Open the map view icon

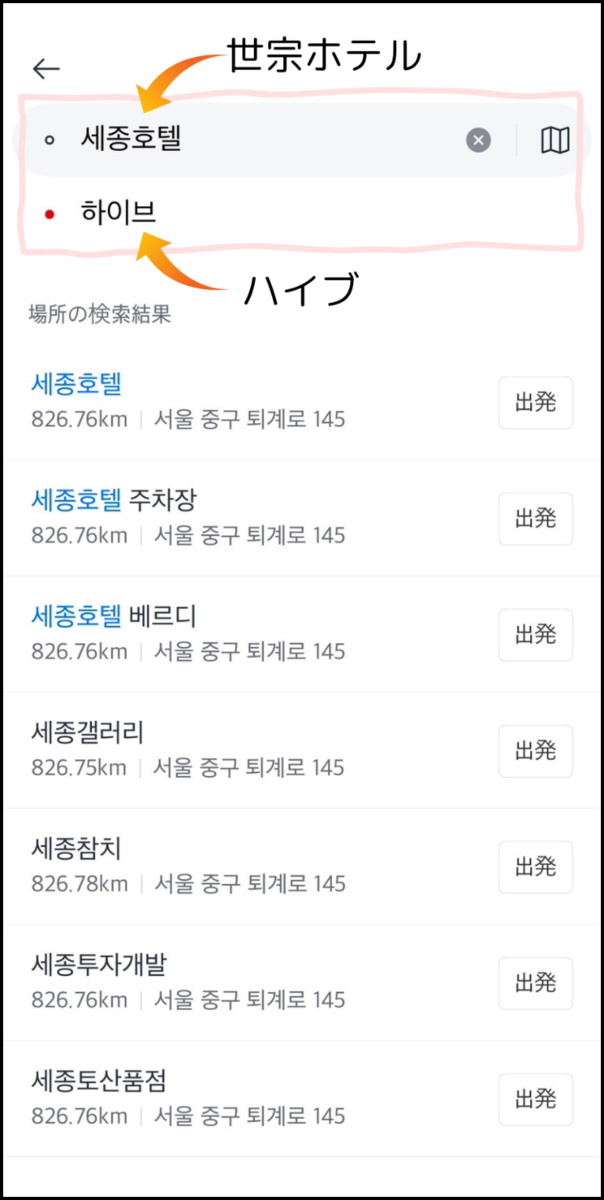point(555,141)
